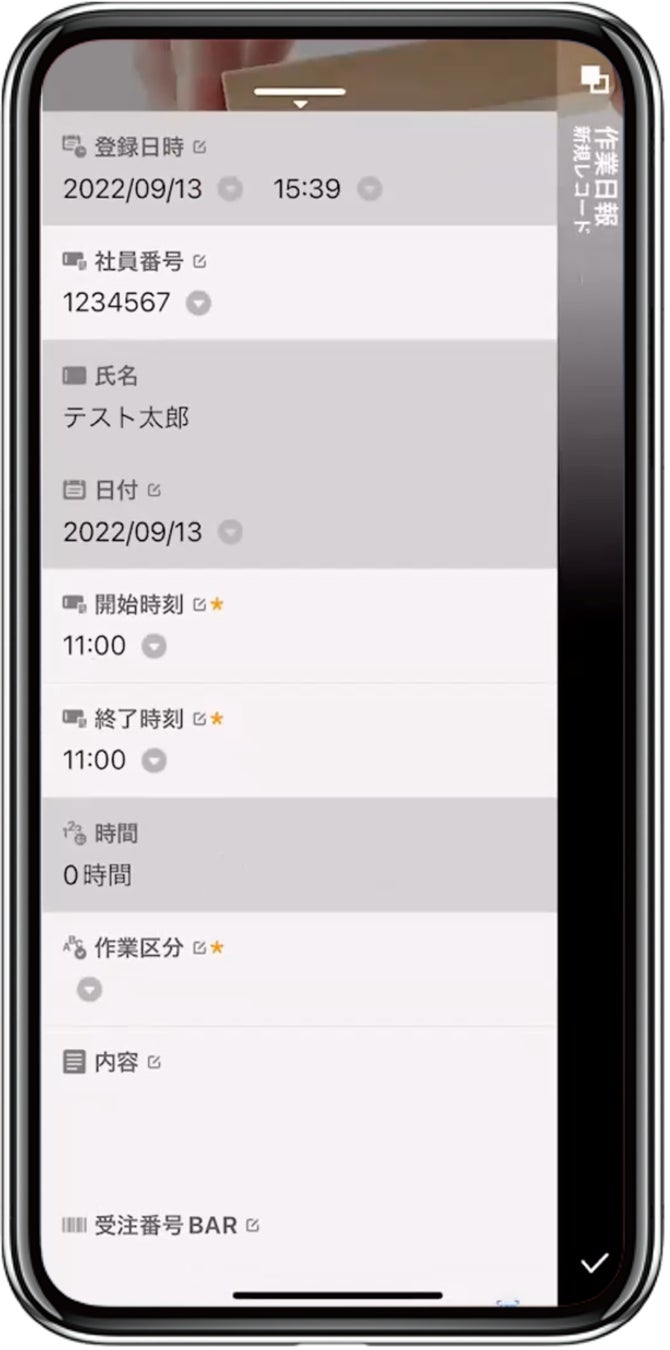670x1350 pixels.
Task: Select a 作業区分 work category
Action: pos(90,990)
